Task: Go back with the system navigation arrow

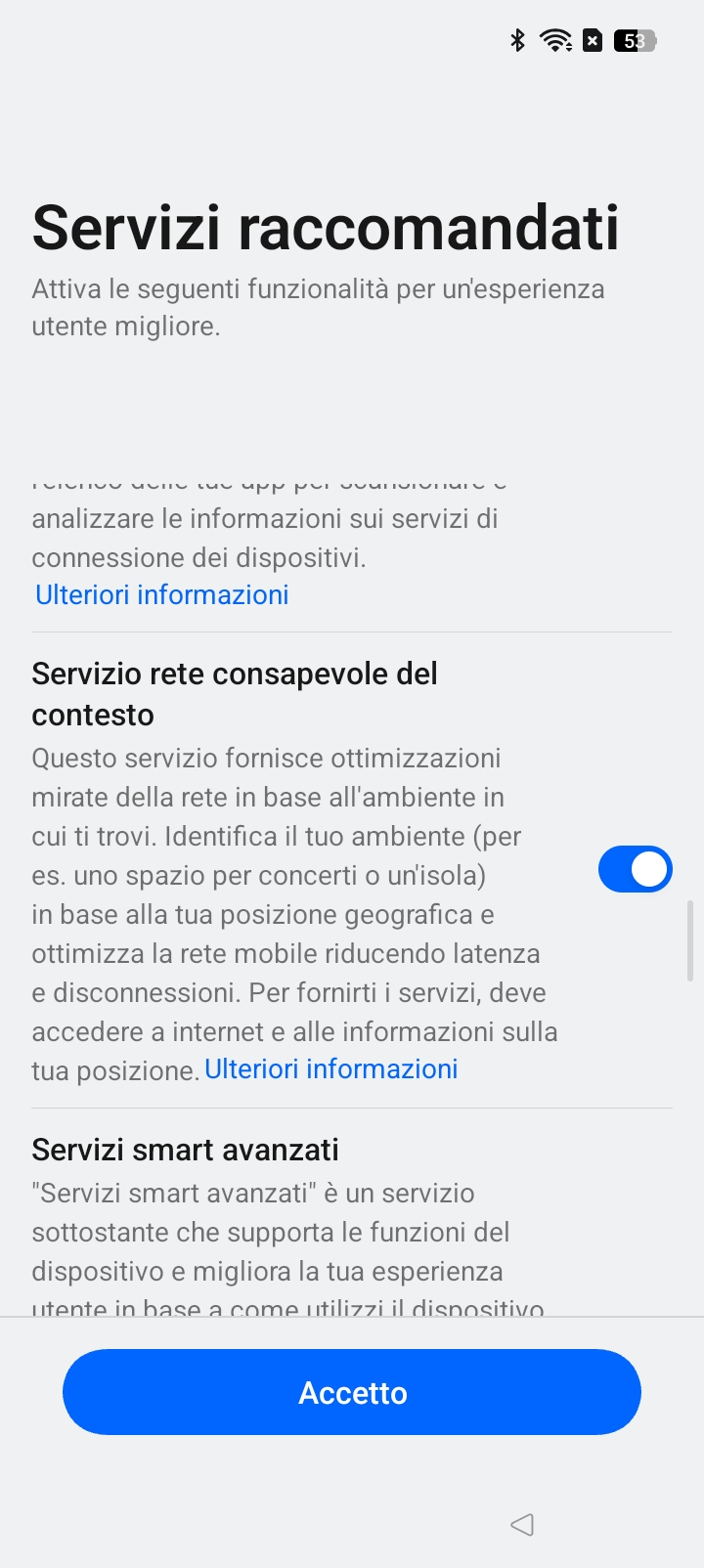Action: tap(522, 1524)
